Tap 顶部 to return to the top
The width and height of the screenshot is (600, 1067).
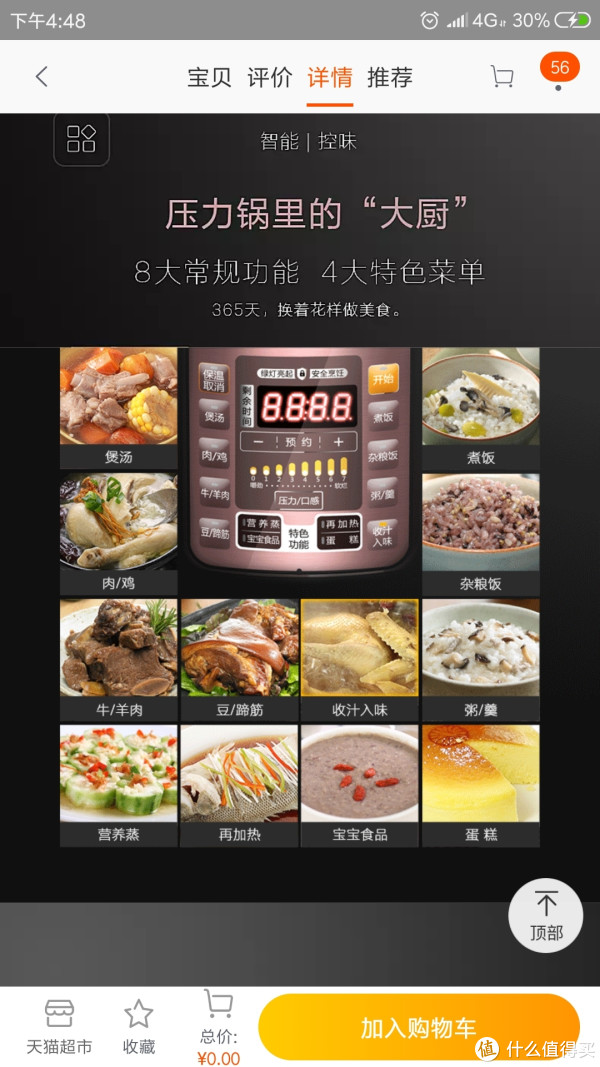(546, 915)
